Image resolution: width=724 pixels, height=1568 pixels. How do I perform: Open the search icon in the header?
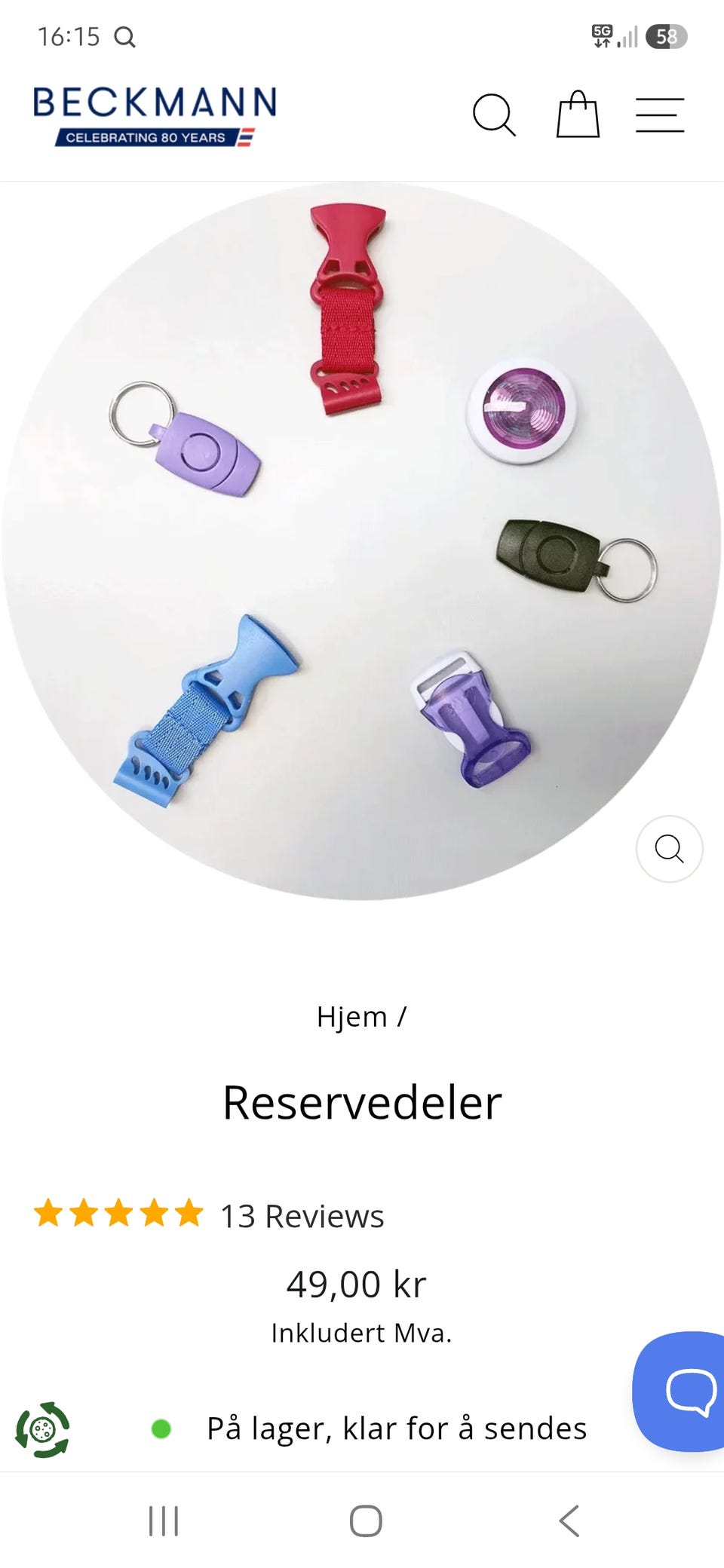click(494, 115)
